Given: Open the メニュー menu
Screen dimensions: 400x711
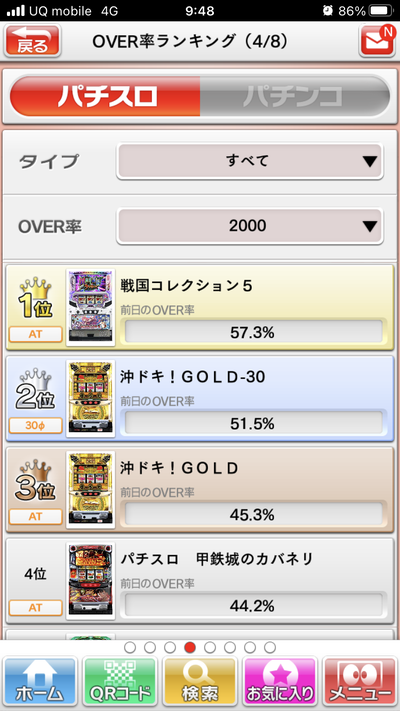Looking at the screenshot, I should [360, 681].
